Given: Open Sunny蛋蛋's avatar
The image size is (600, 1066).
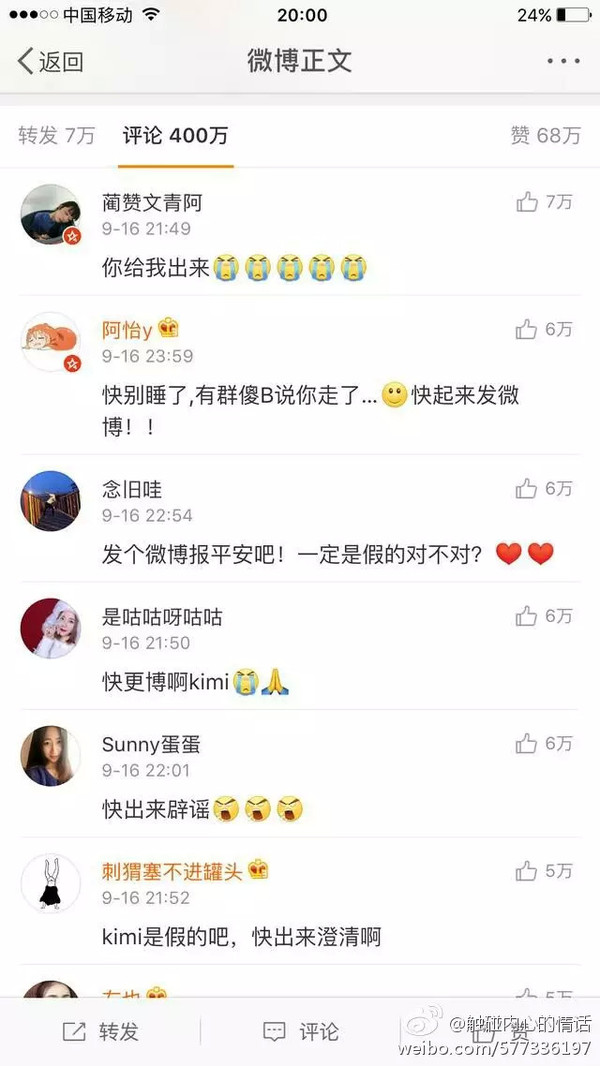Looking at the screenshot, I should pos(50,755).
